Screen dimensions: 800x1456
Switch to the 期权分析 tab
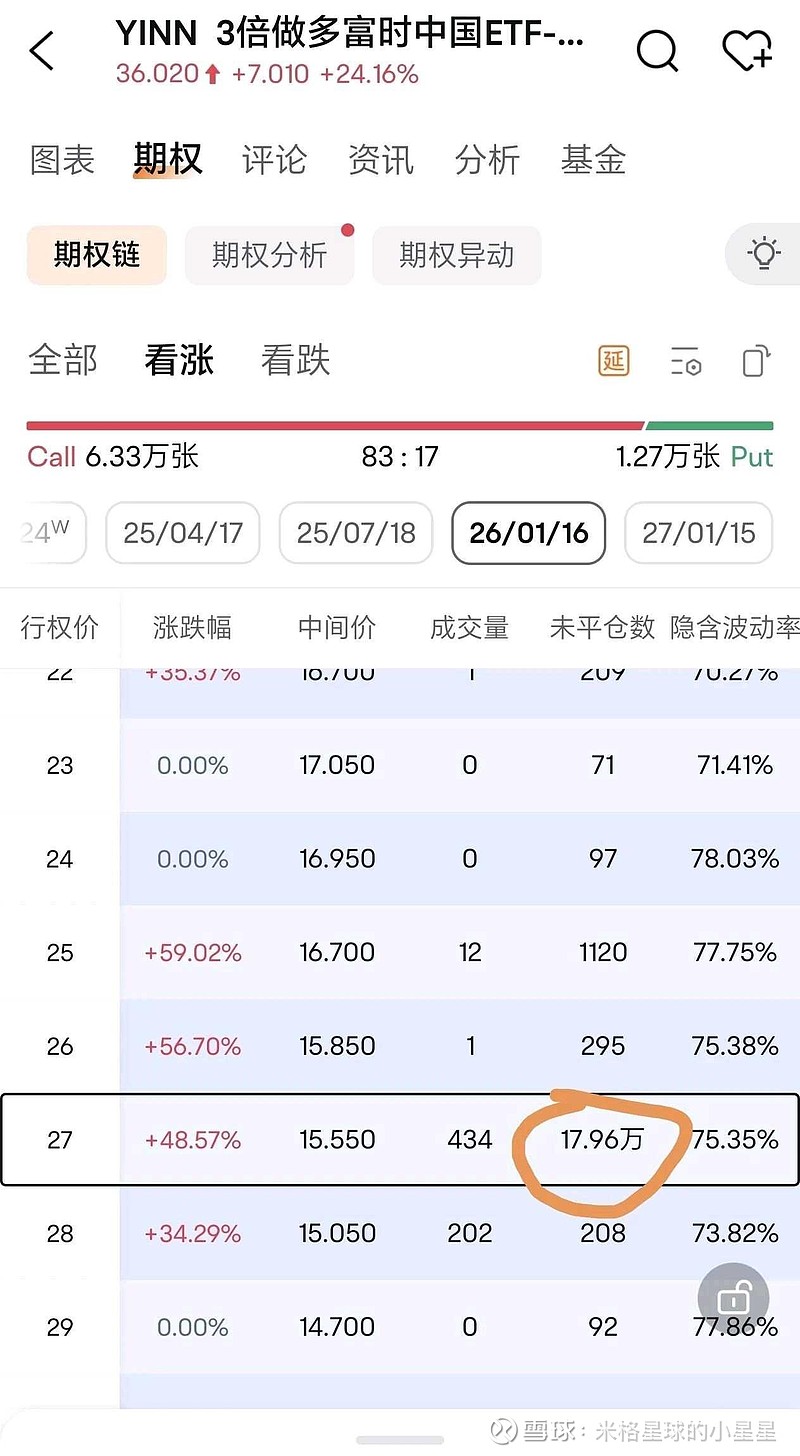coord(270,255)
